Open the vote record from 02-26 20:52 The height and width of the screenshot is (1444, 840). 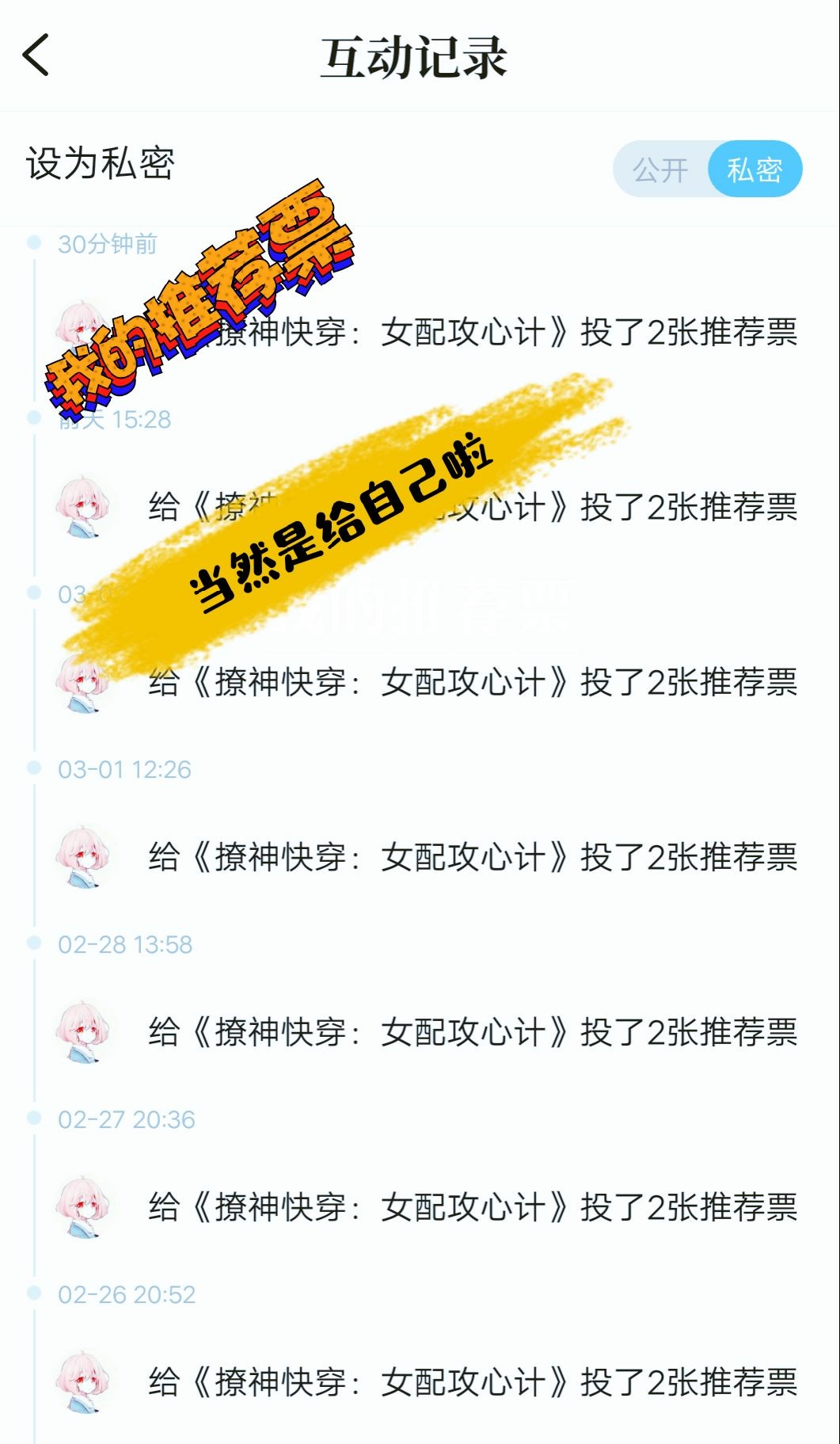pos(472,1382)
